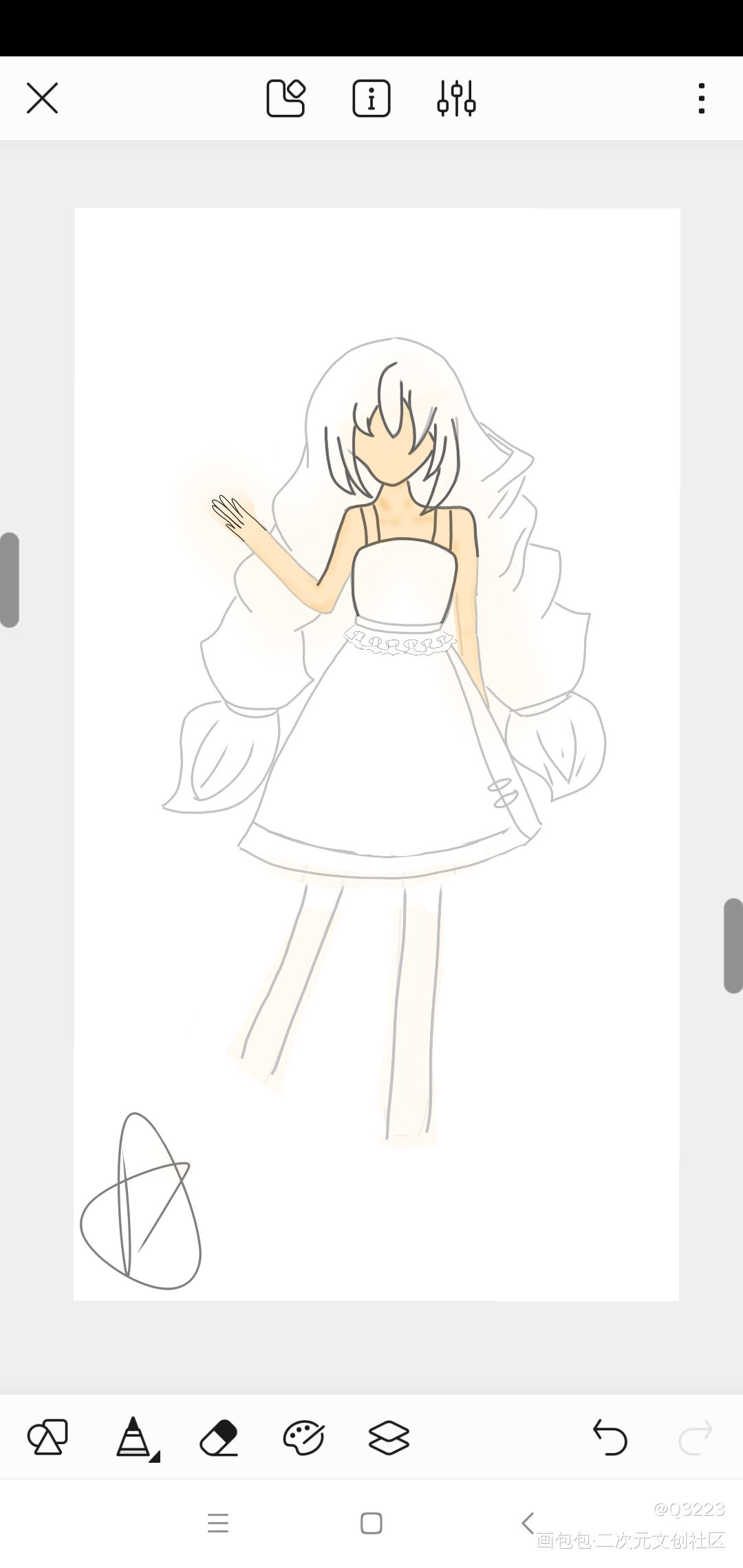743x1568 pixels.
Task: Choose the brush pen tool
Action: tap(135, 1437)
